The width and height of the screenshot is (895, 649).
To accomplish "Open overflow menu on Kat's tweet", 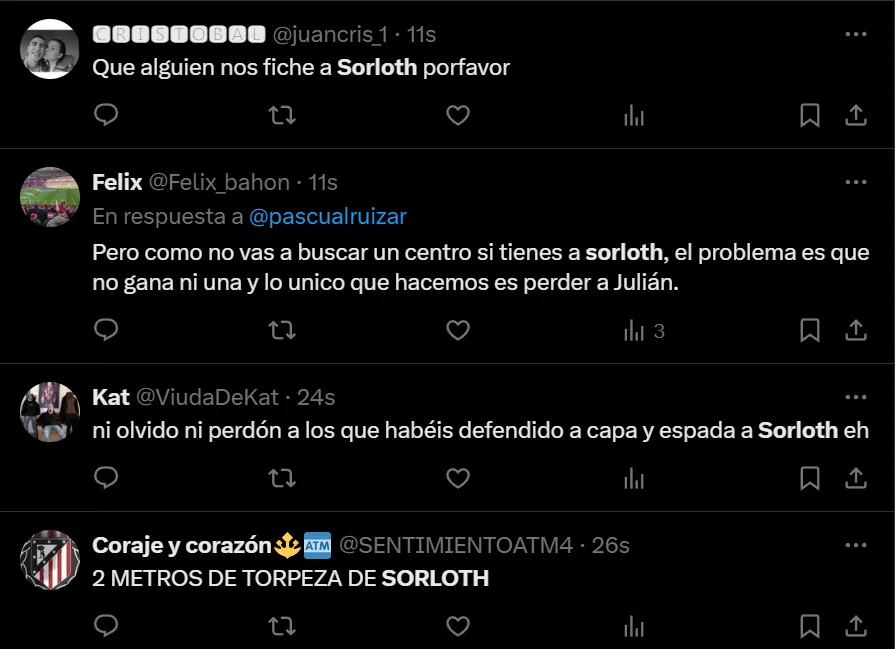I will (856, 397).
